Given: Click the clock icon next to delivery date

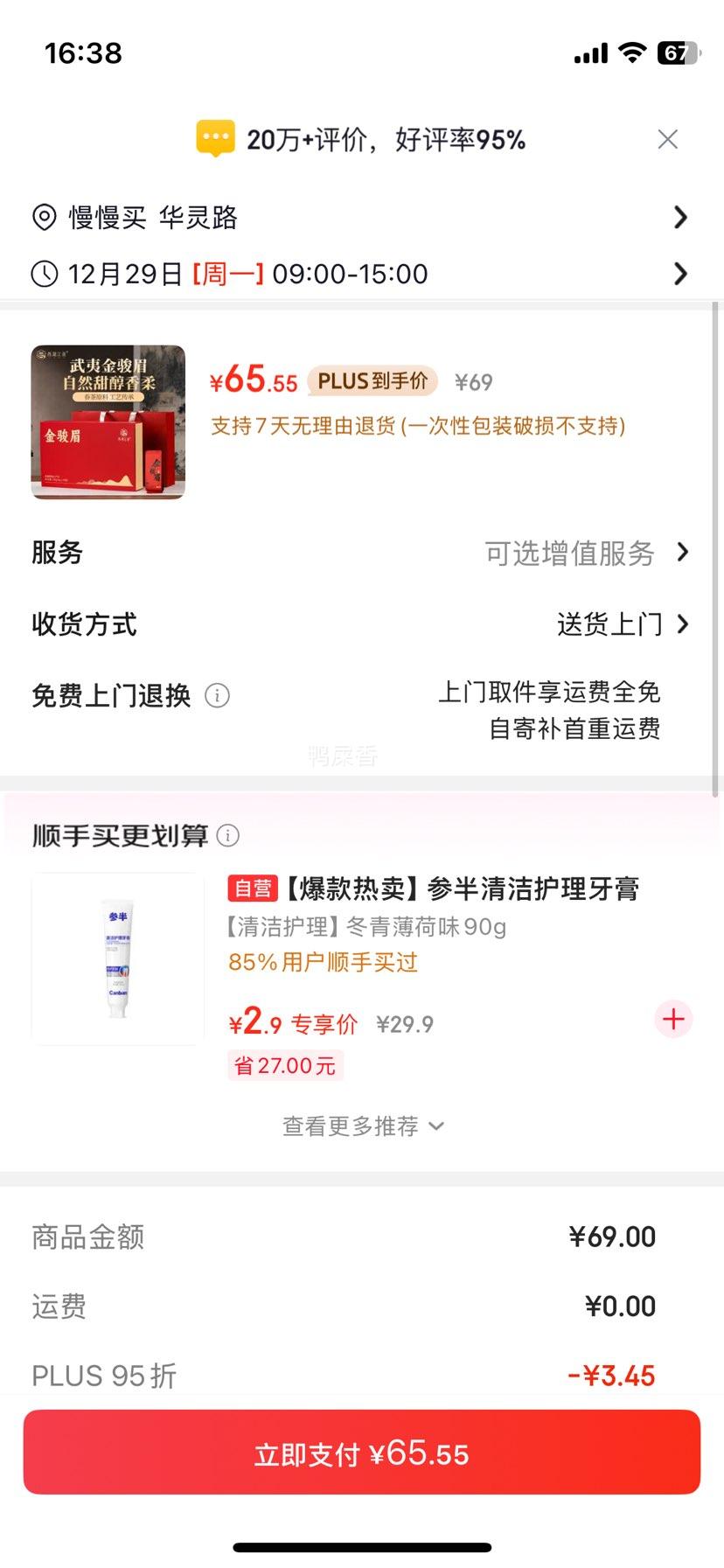Looking at the screenshot, I should (x=45, y=274).
